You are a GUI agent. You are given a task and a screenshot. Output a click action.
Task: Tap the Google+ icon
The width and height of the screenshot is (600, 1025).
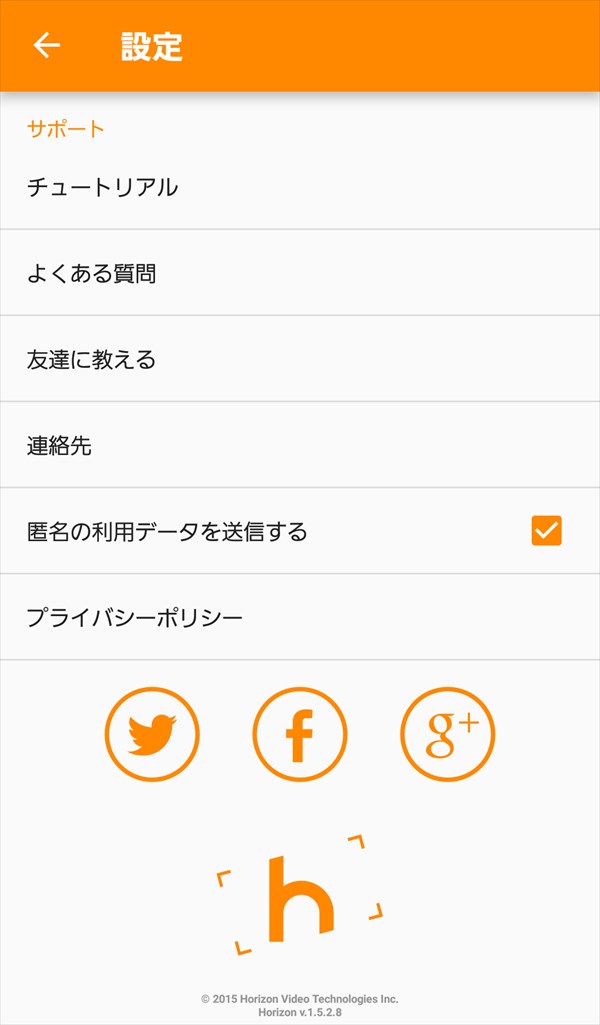point(448,734)
